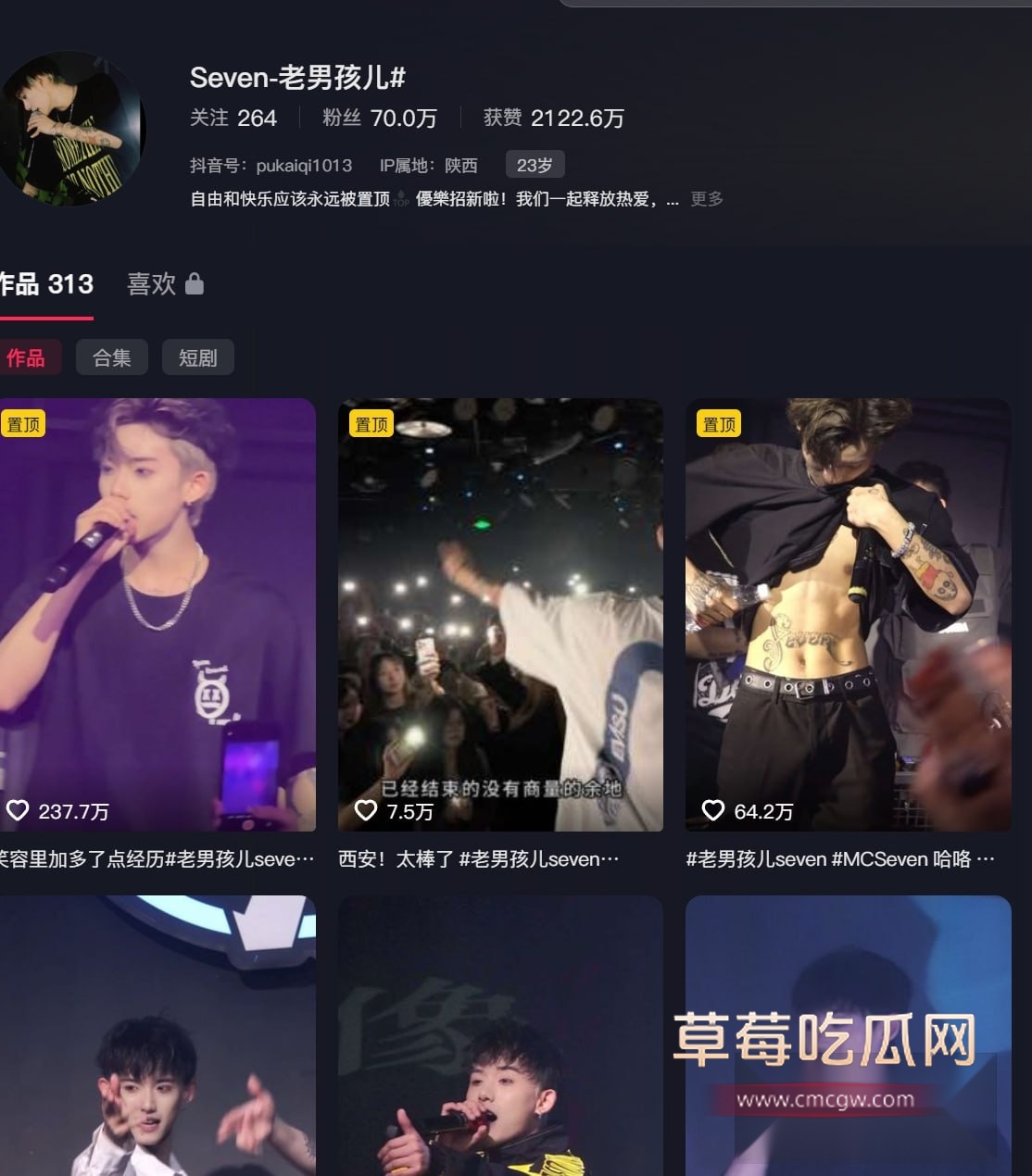Click the heart icon showing 64.2万 likes
The image size is (1032, 1176).
click(713, 810)
